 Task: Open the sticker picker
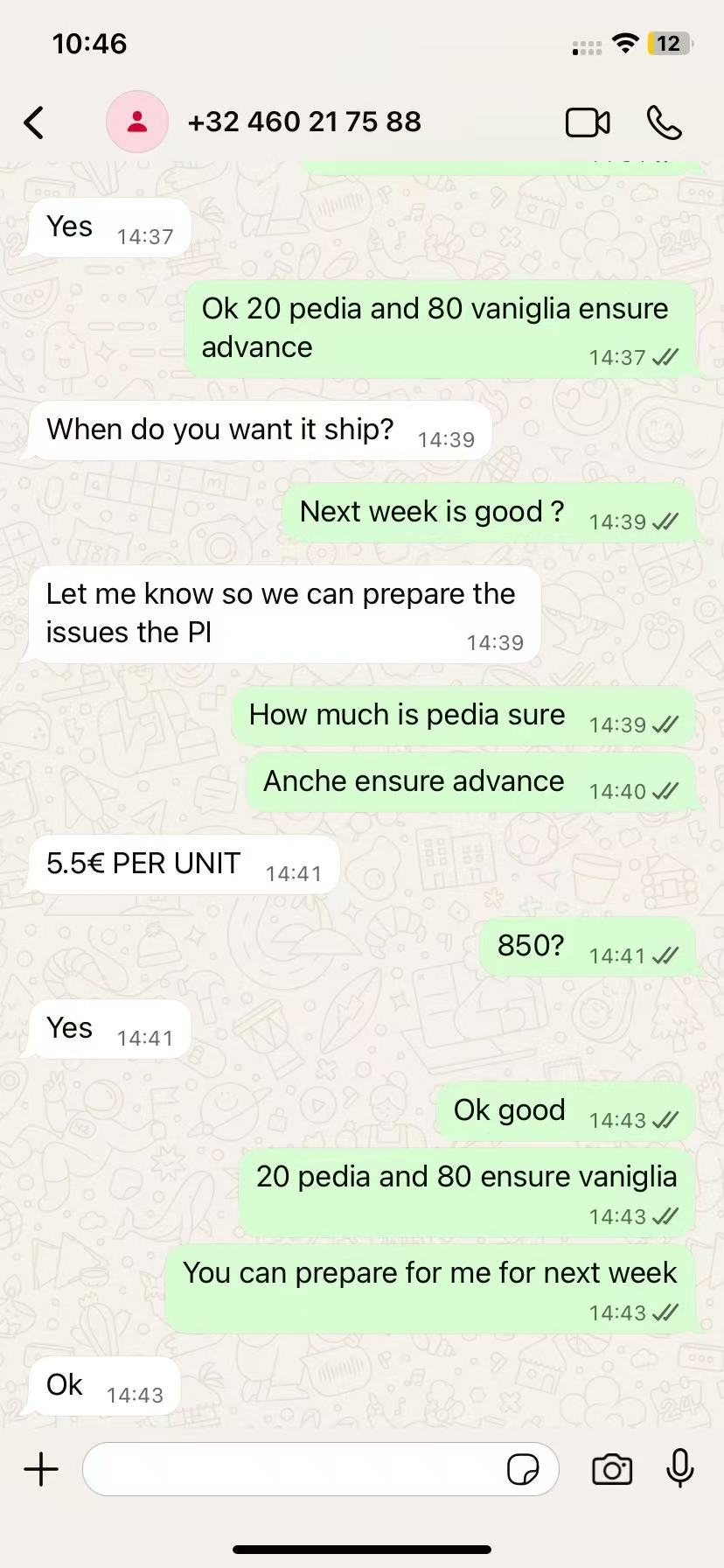523,1469
